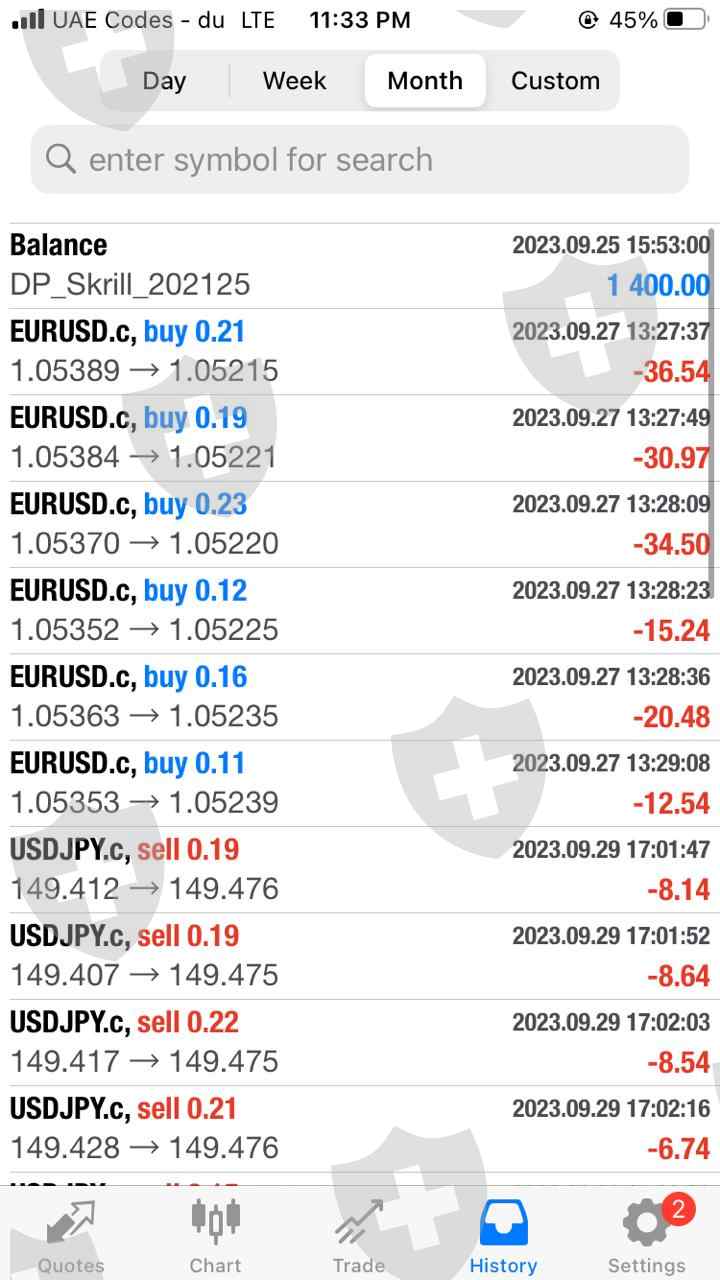Switch to the Day period filter
The image size is (720, 1280).
coord(164,81)
